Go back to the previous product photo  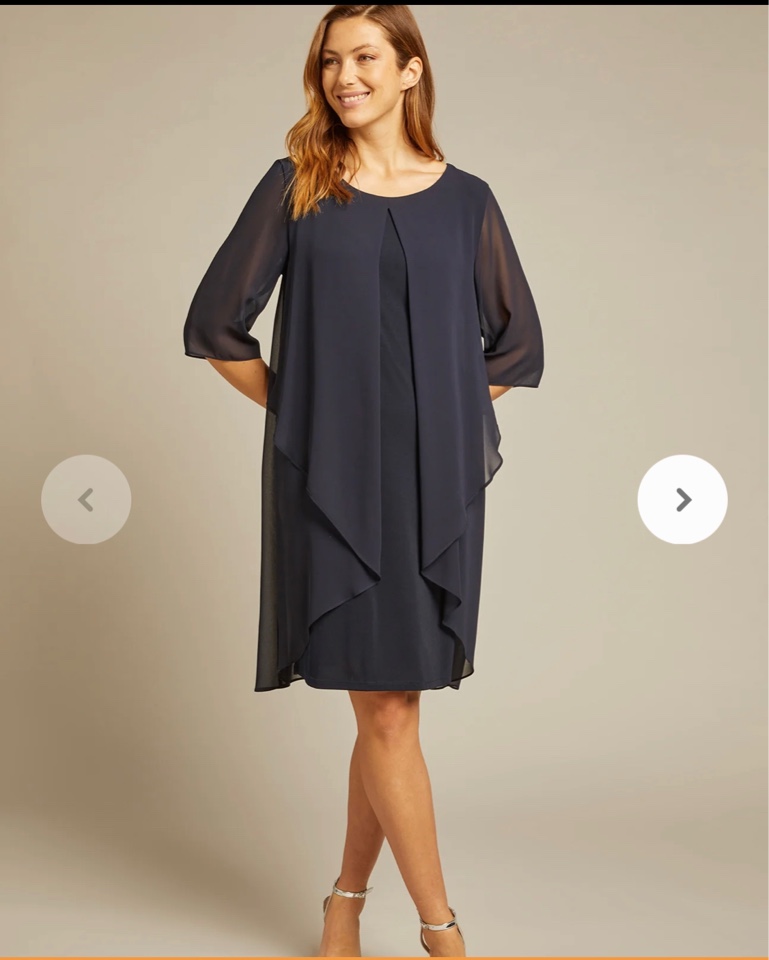coord(86,499)
